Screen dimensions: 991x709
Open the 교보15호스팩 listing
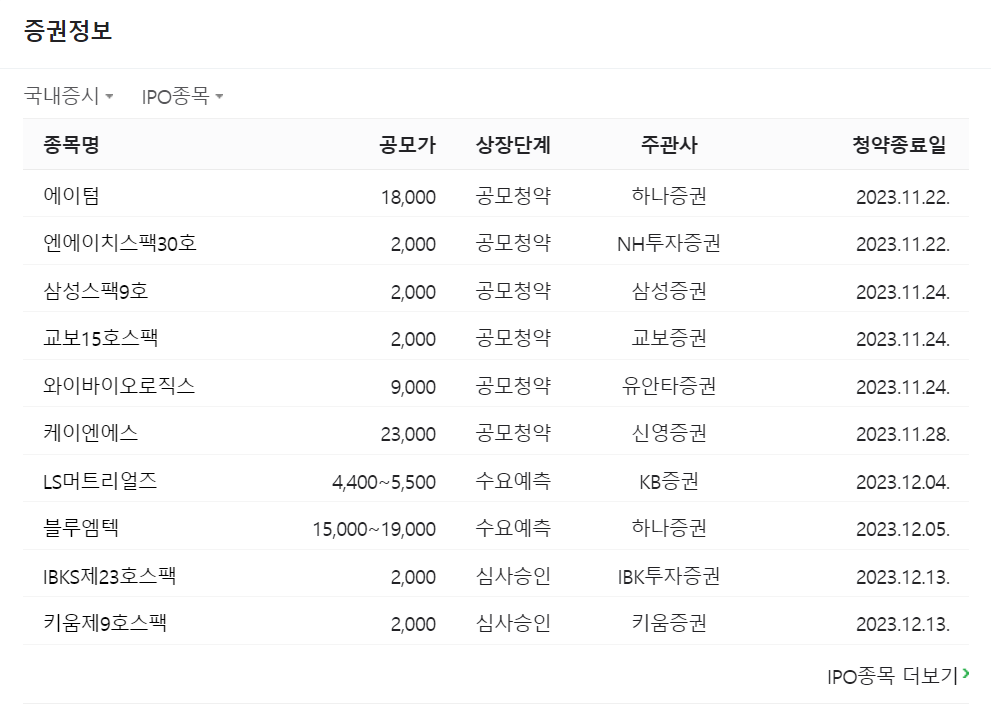click(101, 338)
